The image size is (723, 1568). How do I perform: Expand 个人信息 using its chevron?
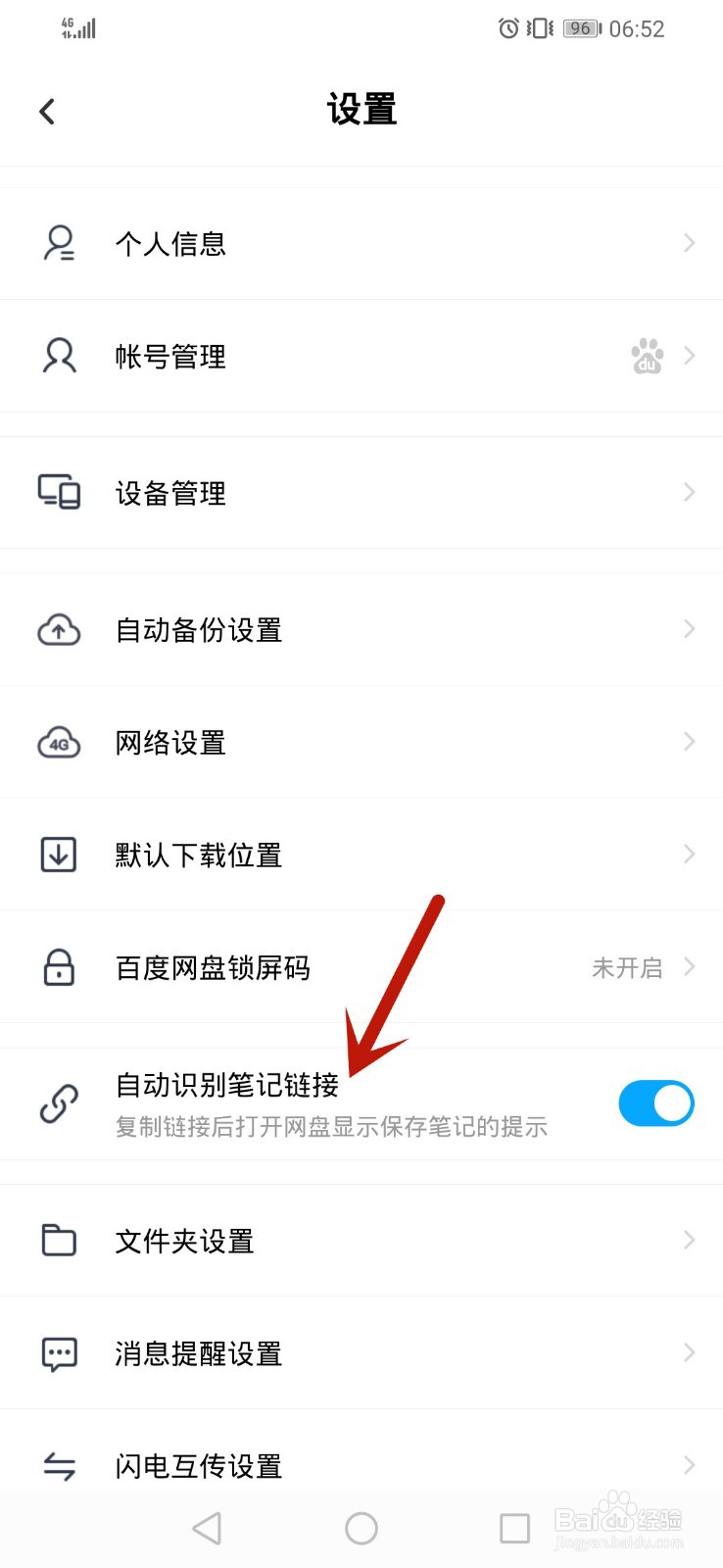[689, 242]
